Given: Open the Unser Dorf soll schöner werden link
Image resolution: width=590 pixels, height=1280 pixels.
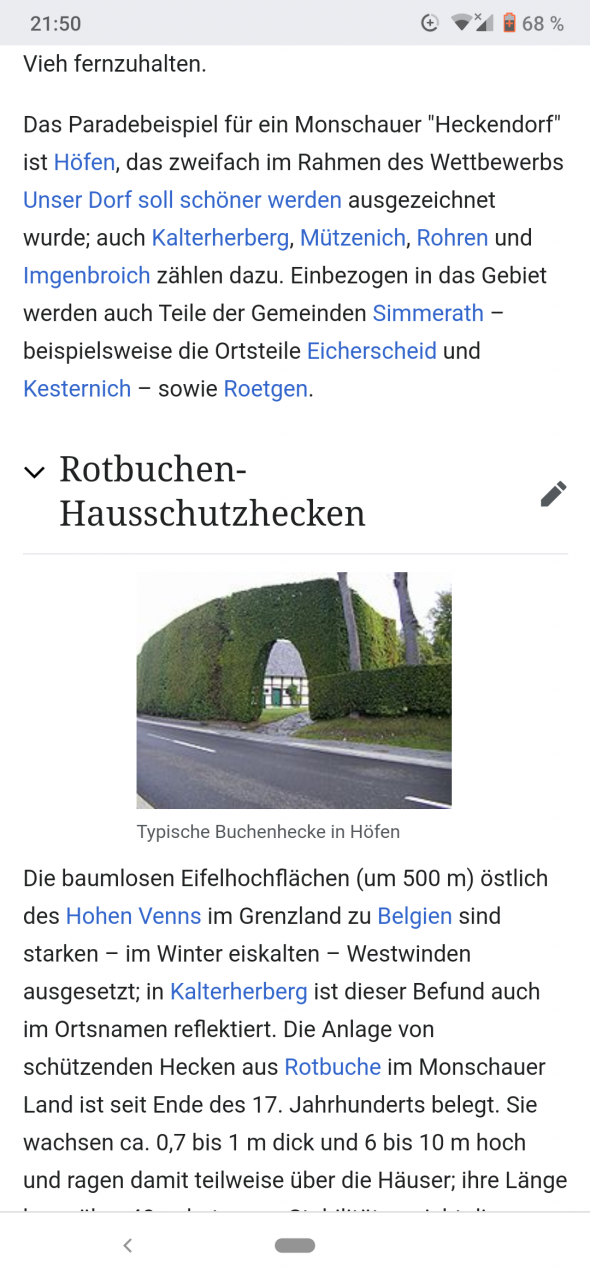Looking at the screenshot, I should click(x=183, y=200).
